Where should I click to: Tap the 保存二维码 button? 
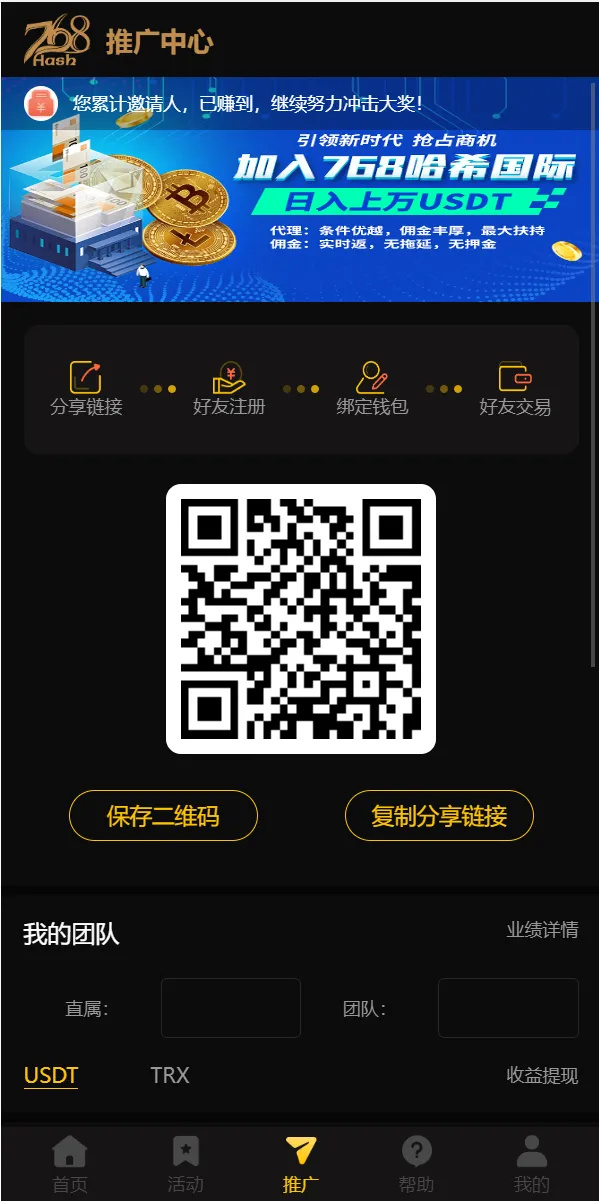click(163, 816)
